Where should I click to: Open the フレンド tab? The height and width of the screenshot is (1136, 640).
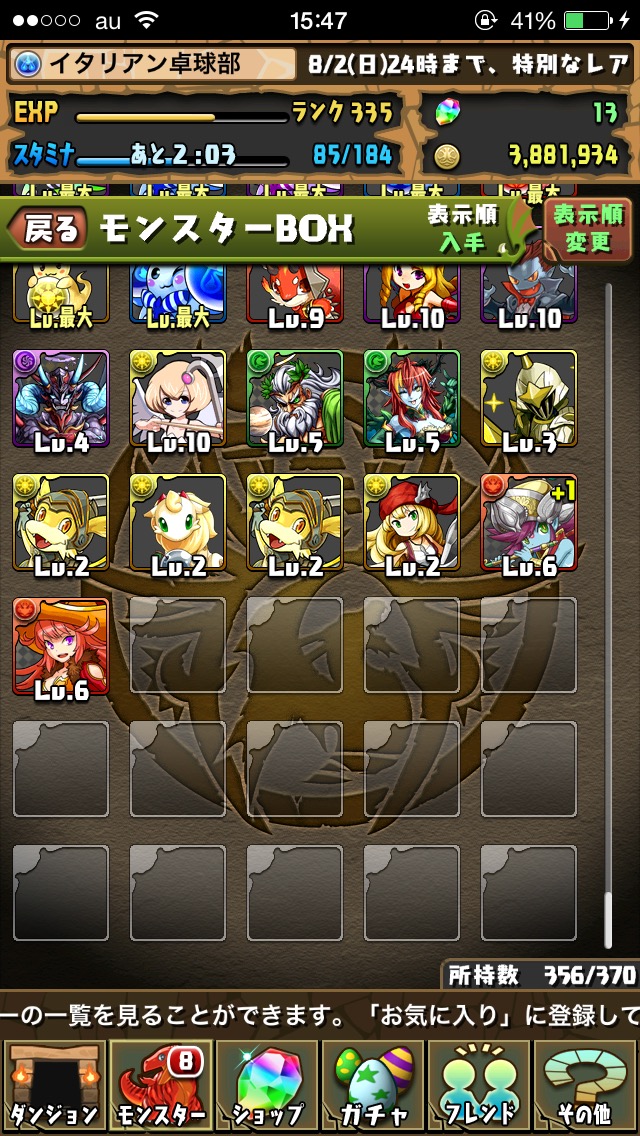[x=478, y=1087]
